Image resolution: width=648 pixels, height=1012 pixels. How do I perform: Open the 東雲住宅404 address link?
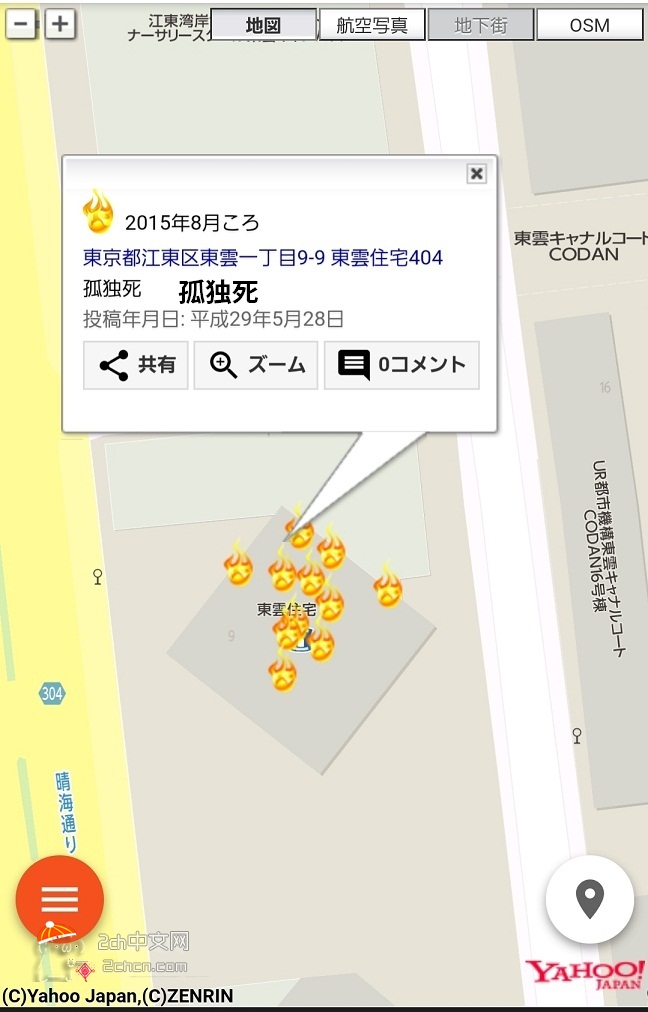tap(263, 258)
